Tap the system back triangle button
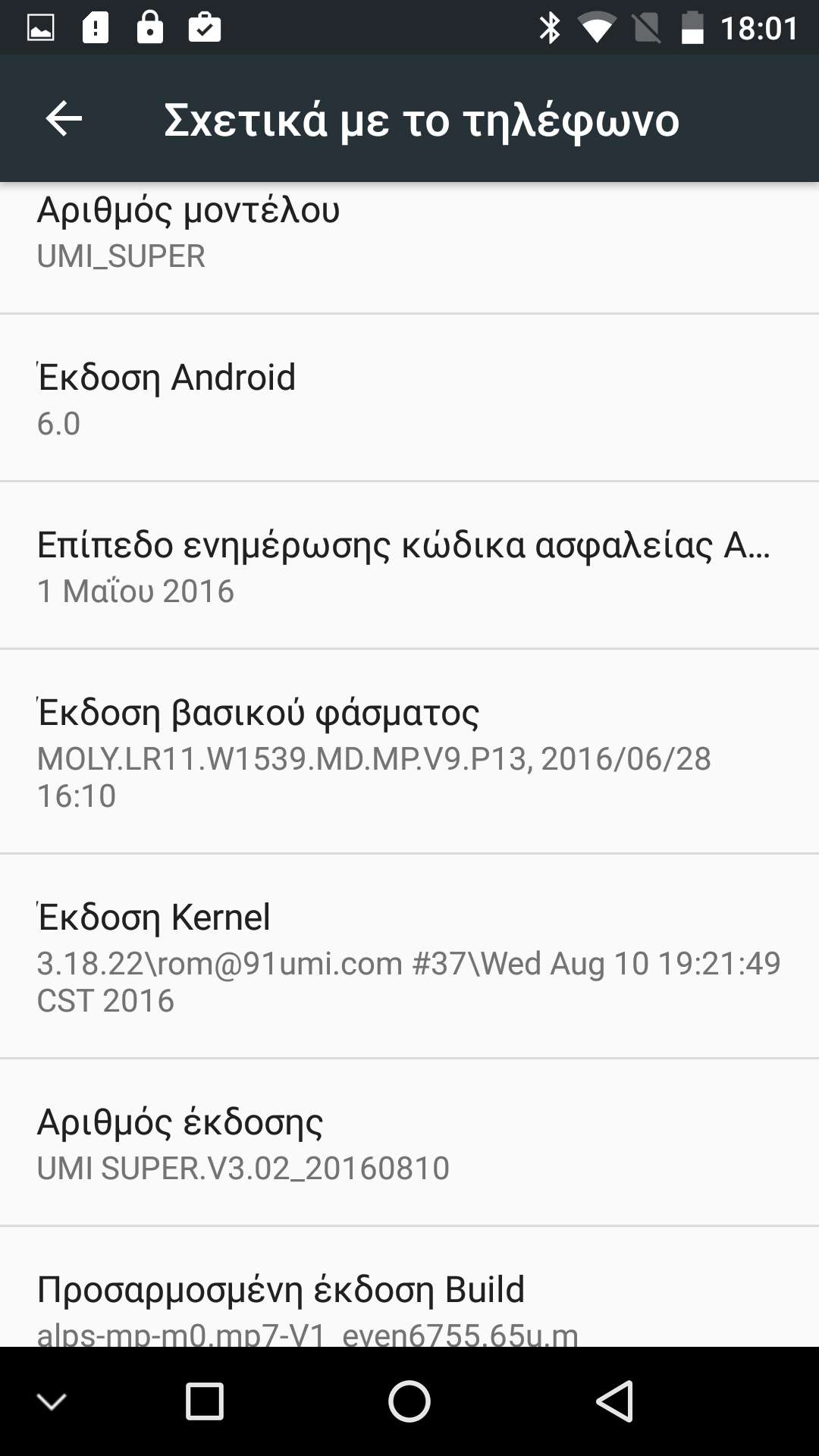 coord(614,1401)
